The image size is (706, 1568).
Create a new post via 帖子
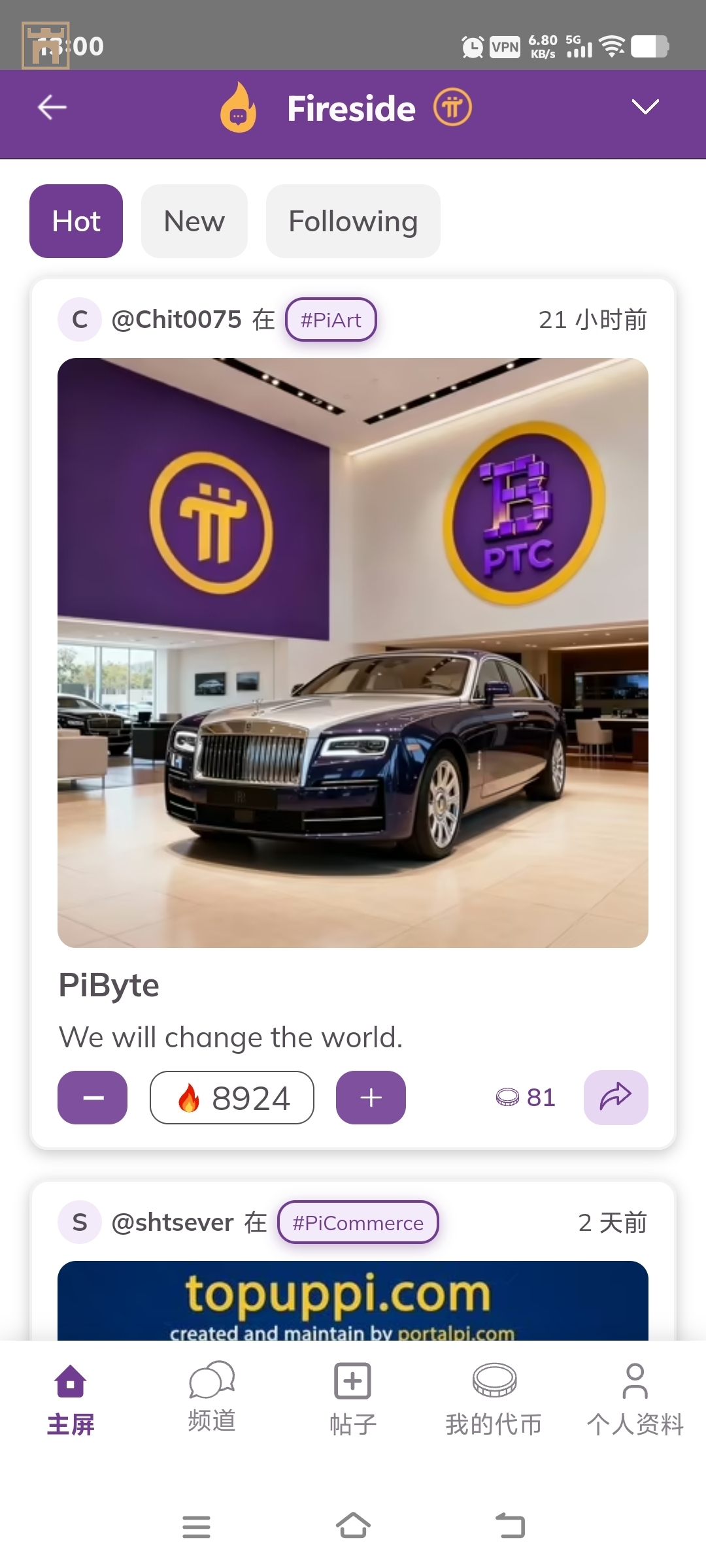pos(353,1398)
